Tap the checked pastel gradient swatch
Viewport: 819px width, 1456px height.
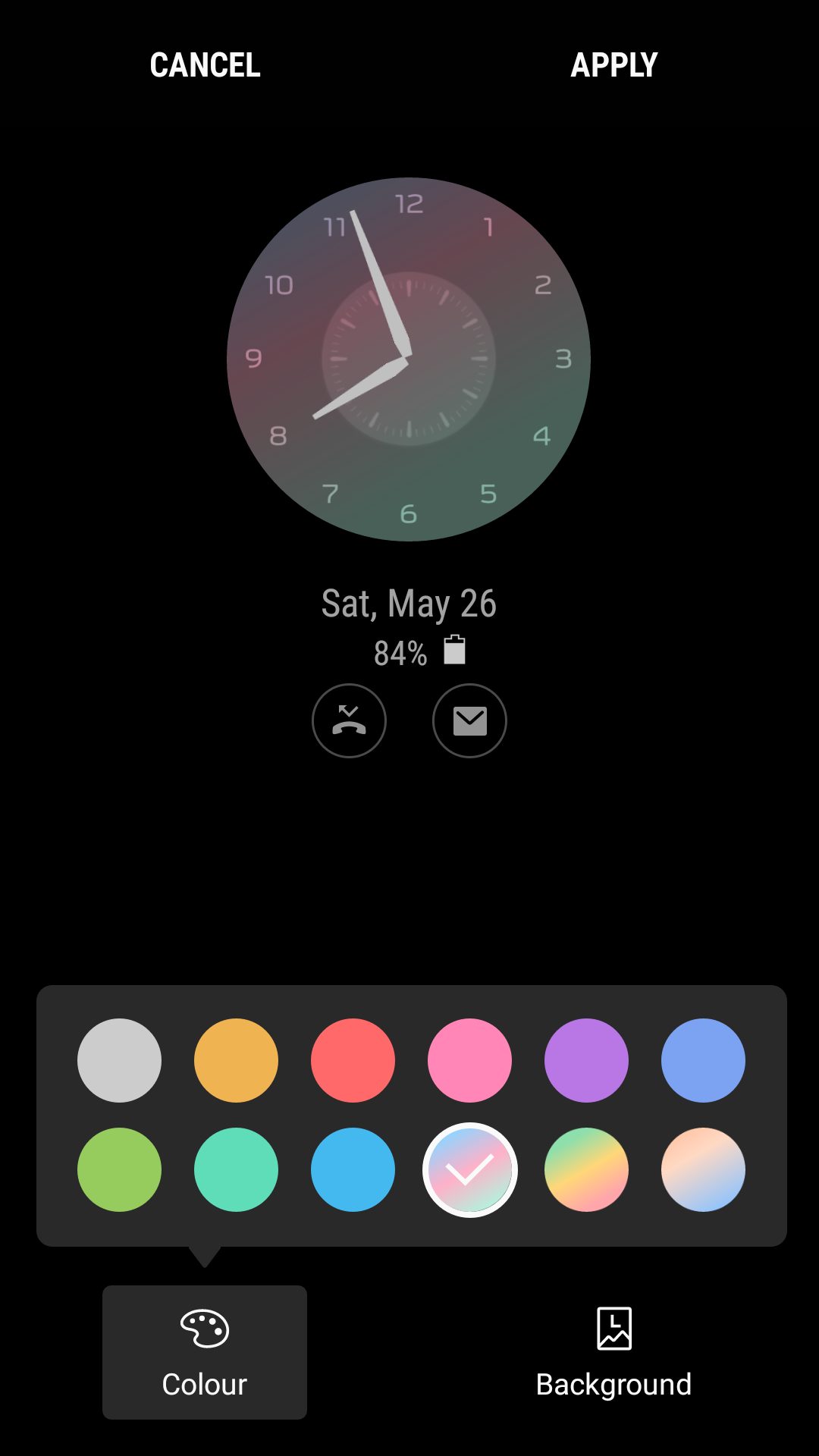469,1169
